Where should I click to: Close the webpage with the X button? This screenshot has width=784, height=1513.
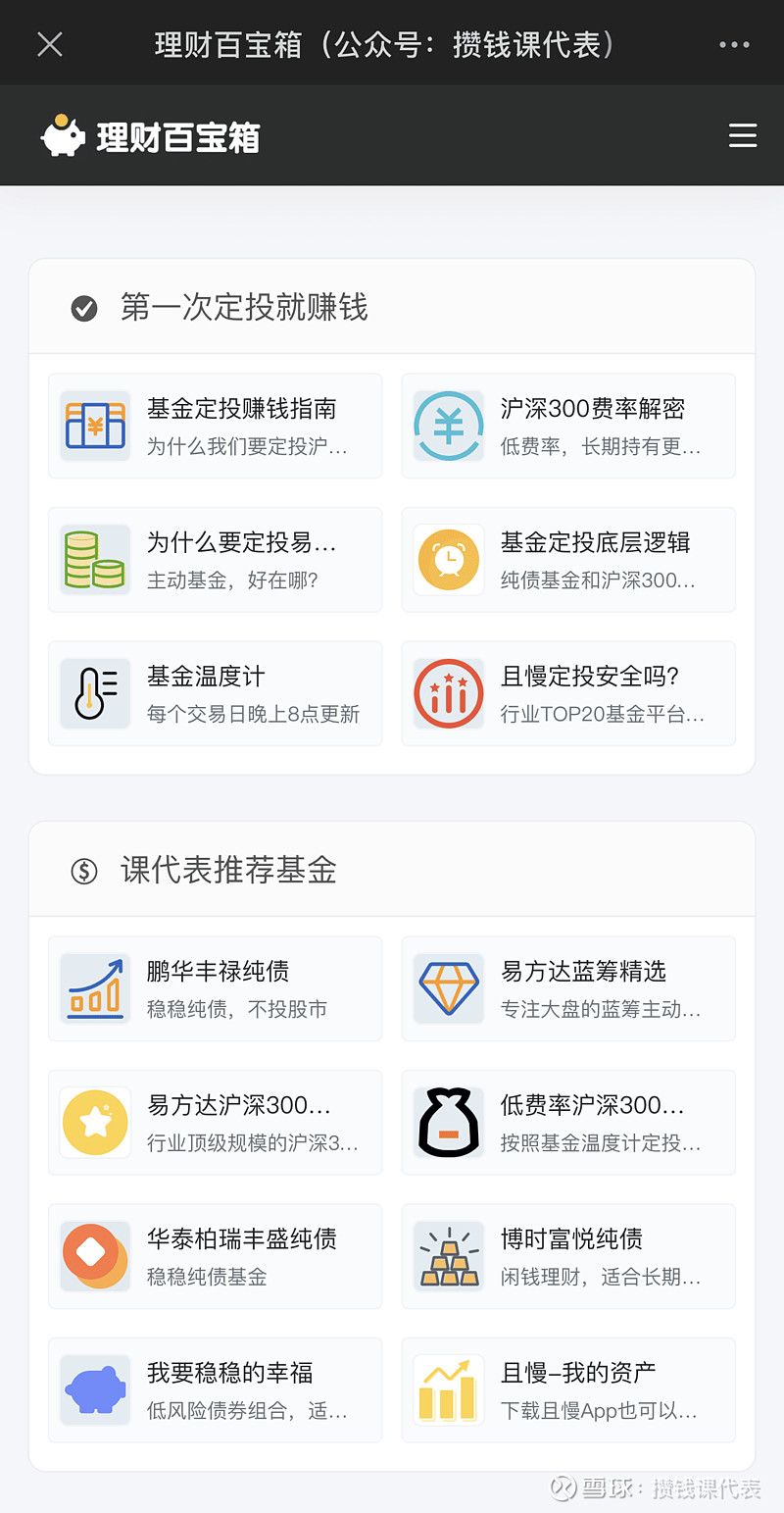(50, 44)
